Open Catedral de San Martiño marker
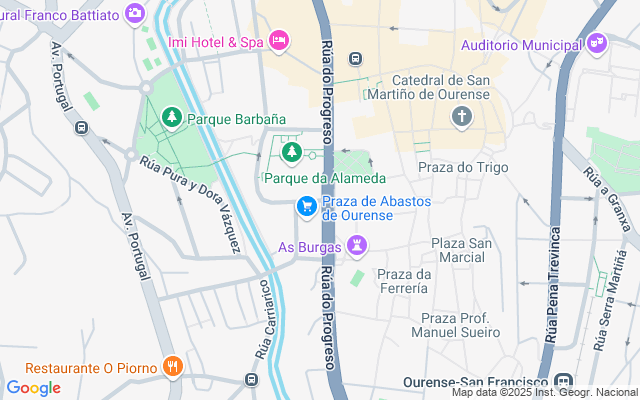Screen dimensions: 640x400 tap(462, 118)
